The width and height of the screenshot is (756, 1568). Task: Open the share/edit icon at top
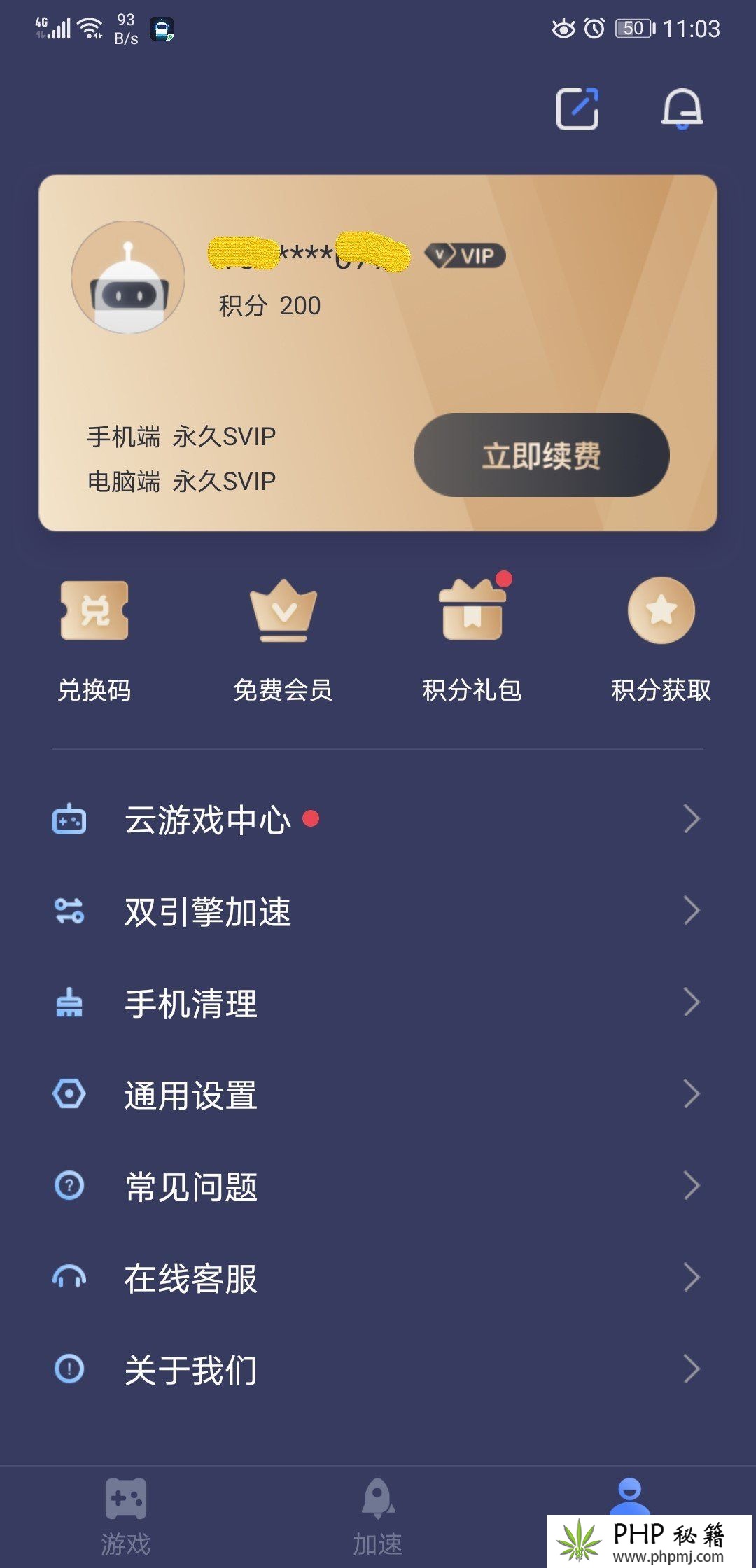[x=577, y=108]
